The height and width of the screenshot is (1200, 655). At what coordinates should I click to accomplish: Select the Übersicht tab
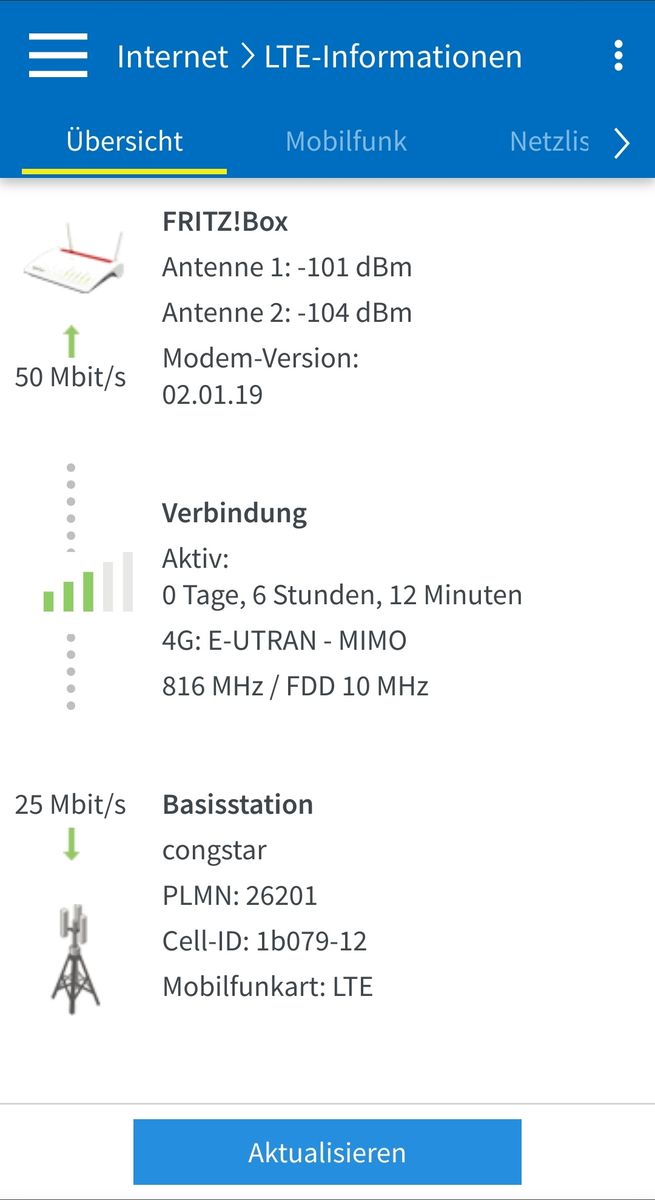(124, 141)
